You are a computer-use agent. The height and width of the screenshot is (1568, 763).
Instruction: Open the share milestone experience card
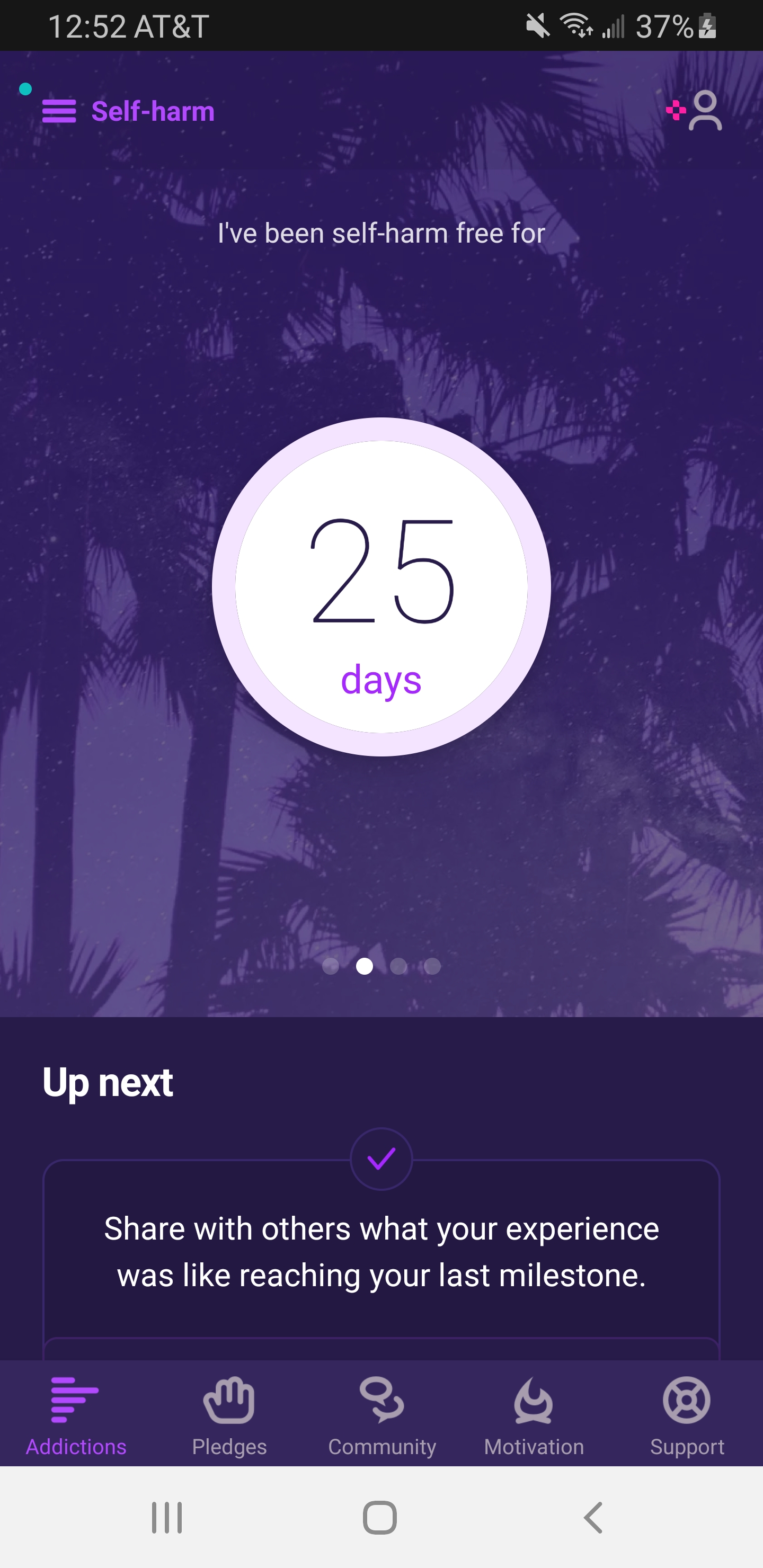click(381, 1251)
